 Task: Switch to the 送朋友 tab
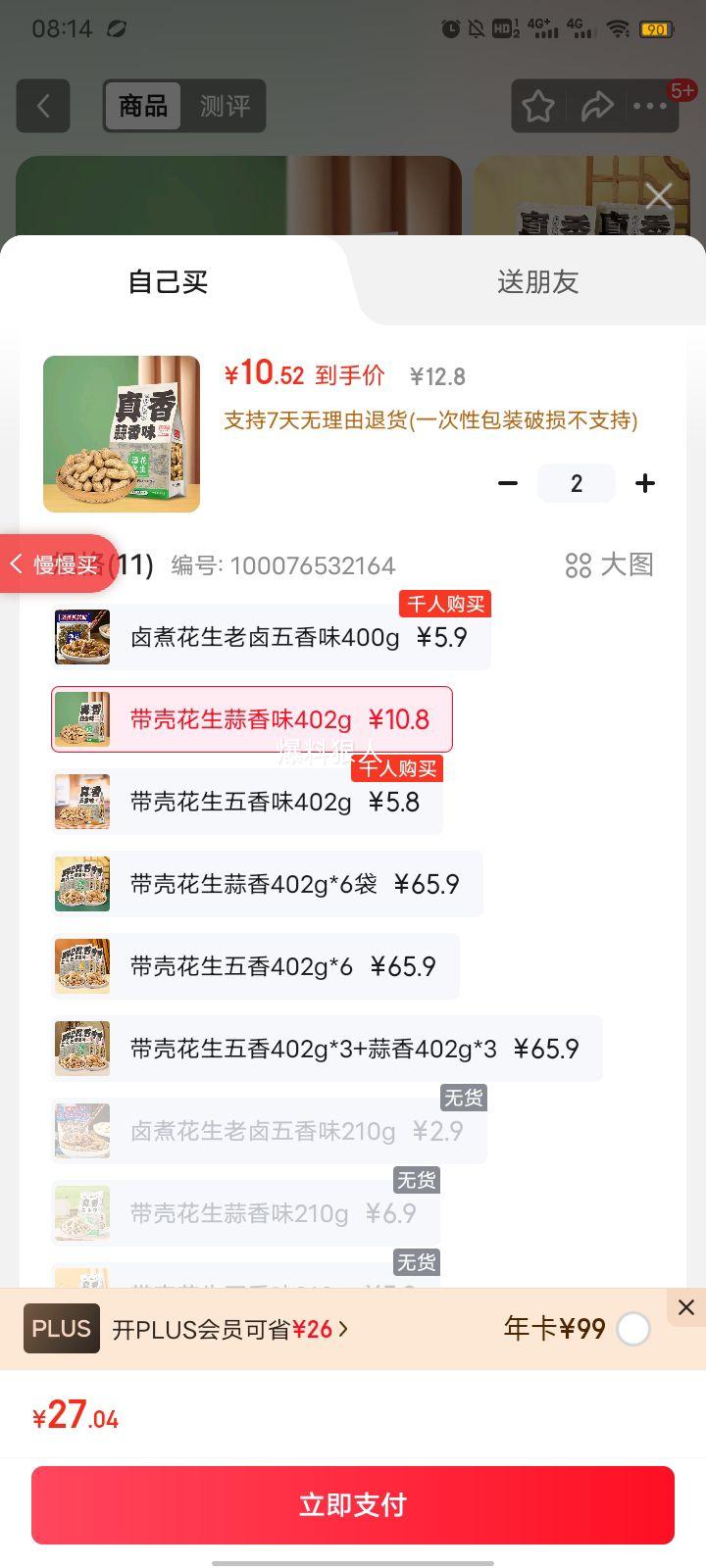tap(537, 282)
